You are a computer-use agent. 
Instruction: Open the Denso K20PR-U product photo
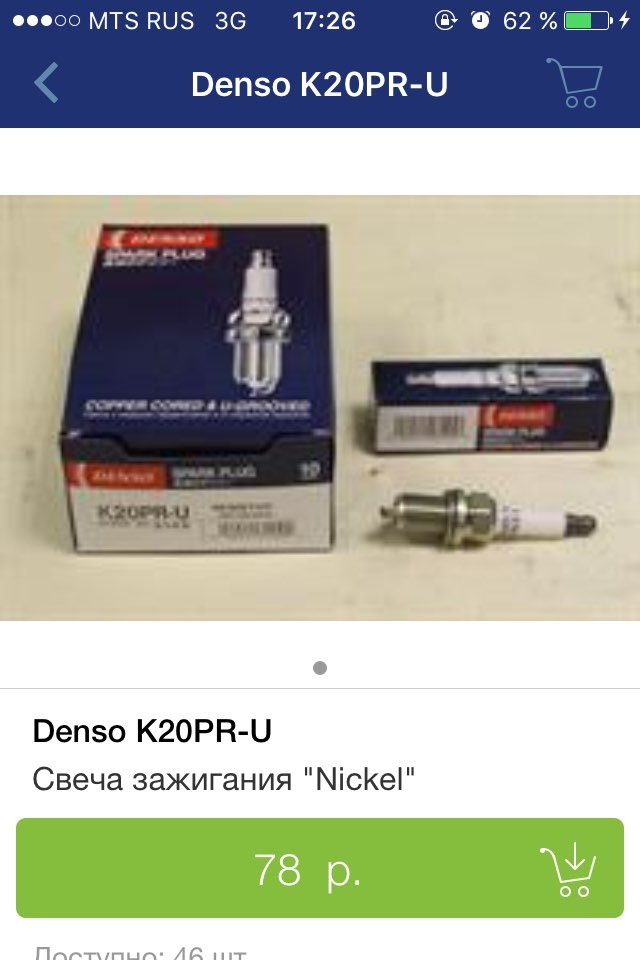320,408
